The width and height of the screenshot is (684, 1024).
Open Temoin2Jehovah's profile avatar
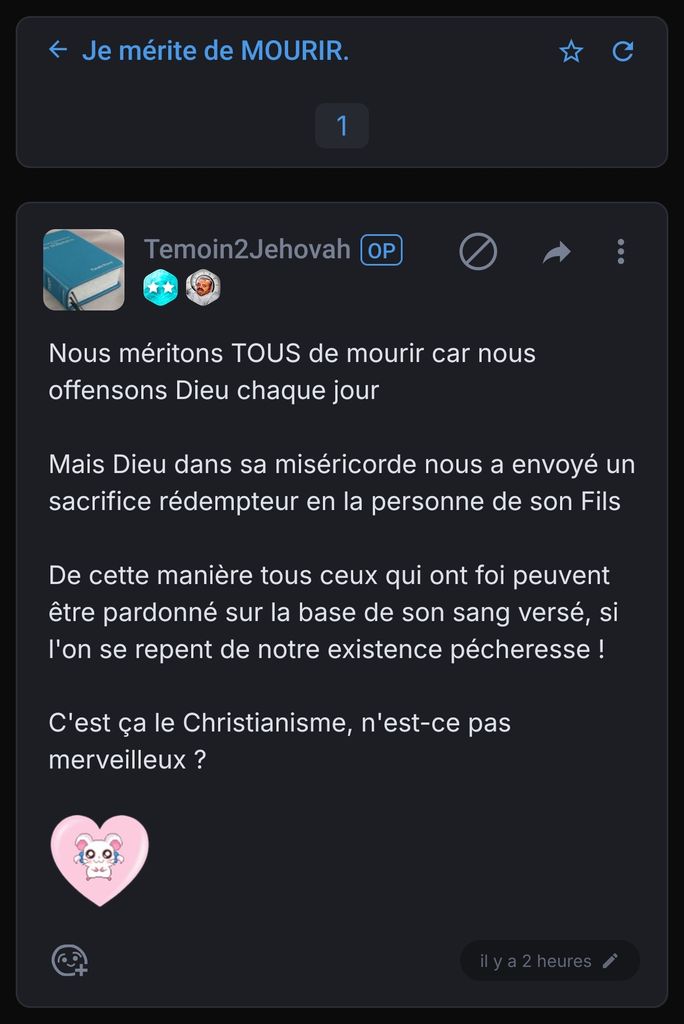click(84, 269)
